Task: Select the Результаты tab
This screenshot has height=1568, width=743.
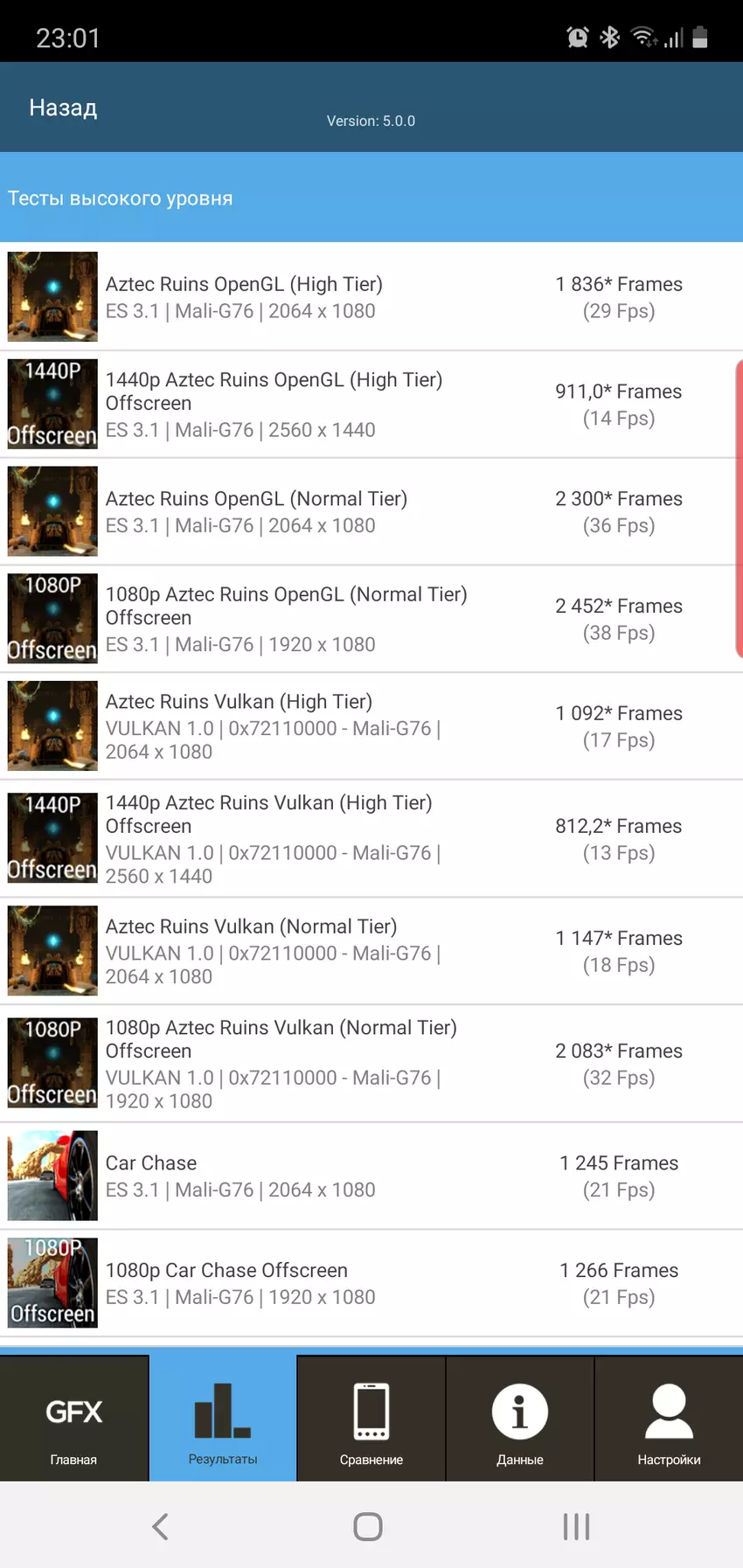Action: pyautogui.click(x=223, y=1419)
